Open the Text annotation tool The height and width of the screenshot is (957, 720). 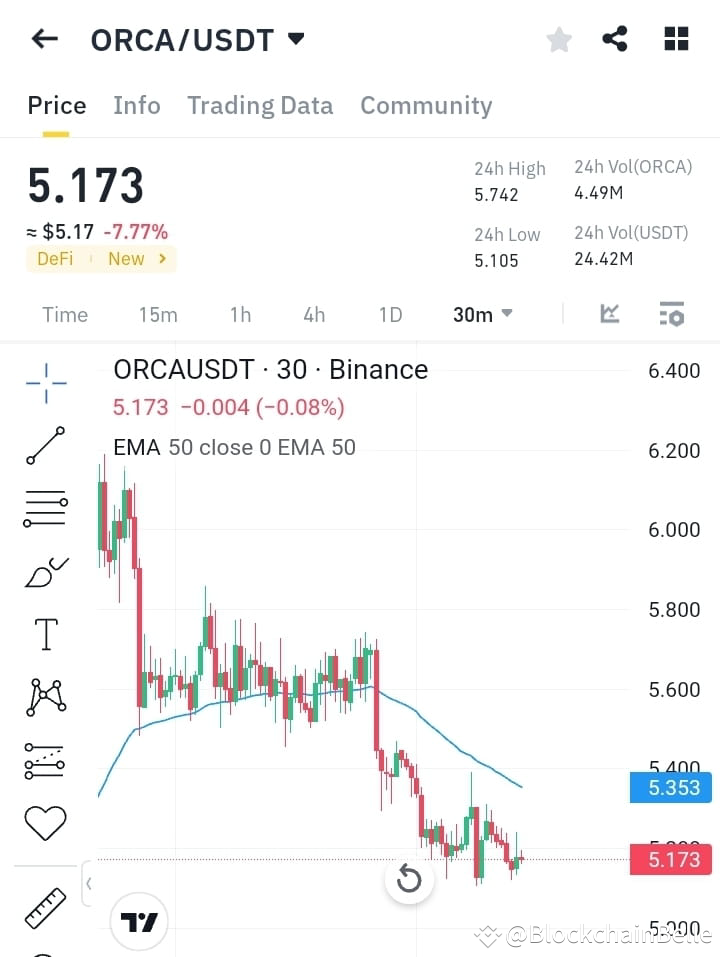[44, 634]
